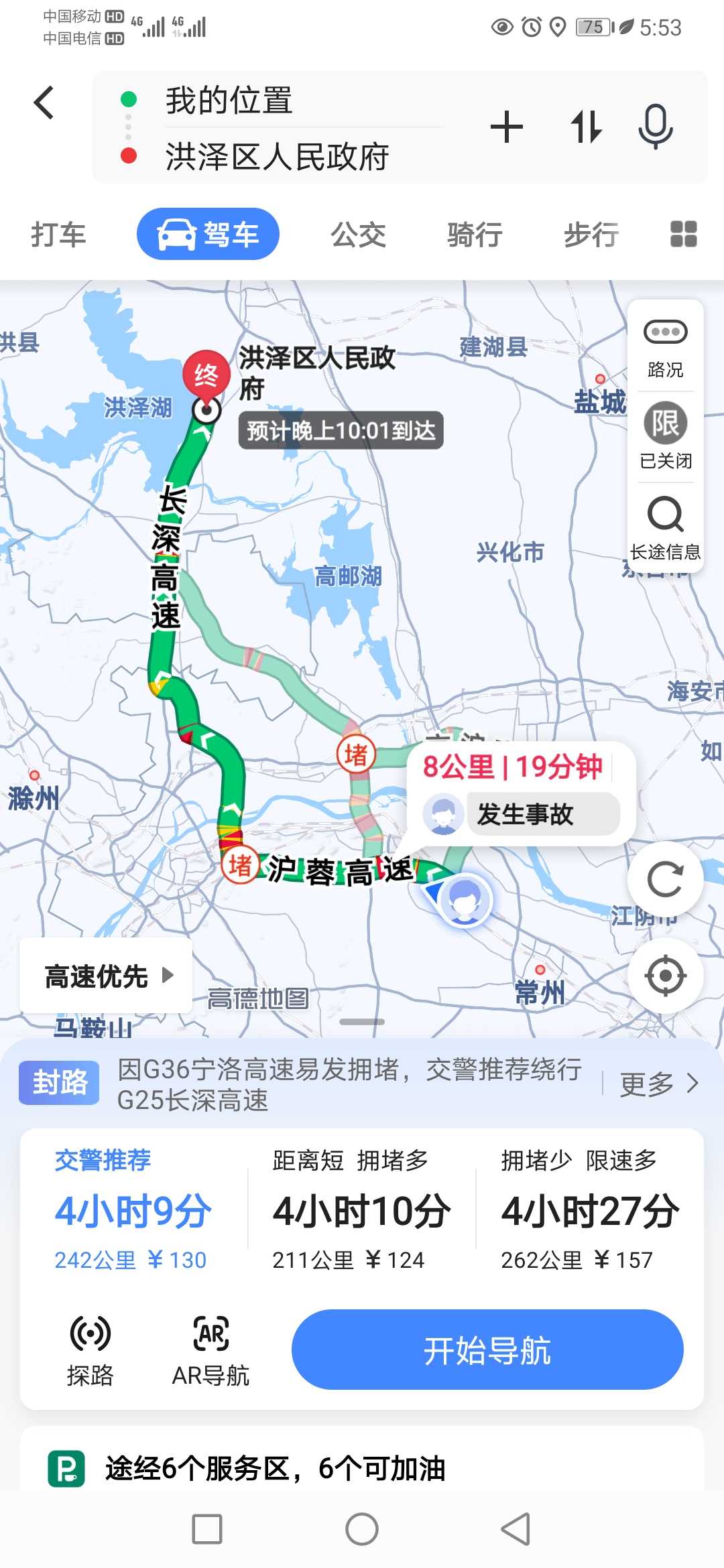Open more travel modes grid
The image size is (724, 1568).
tap(684, 235)
